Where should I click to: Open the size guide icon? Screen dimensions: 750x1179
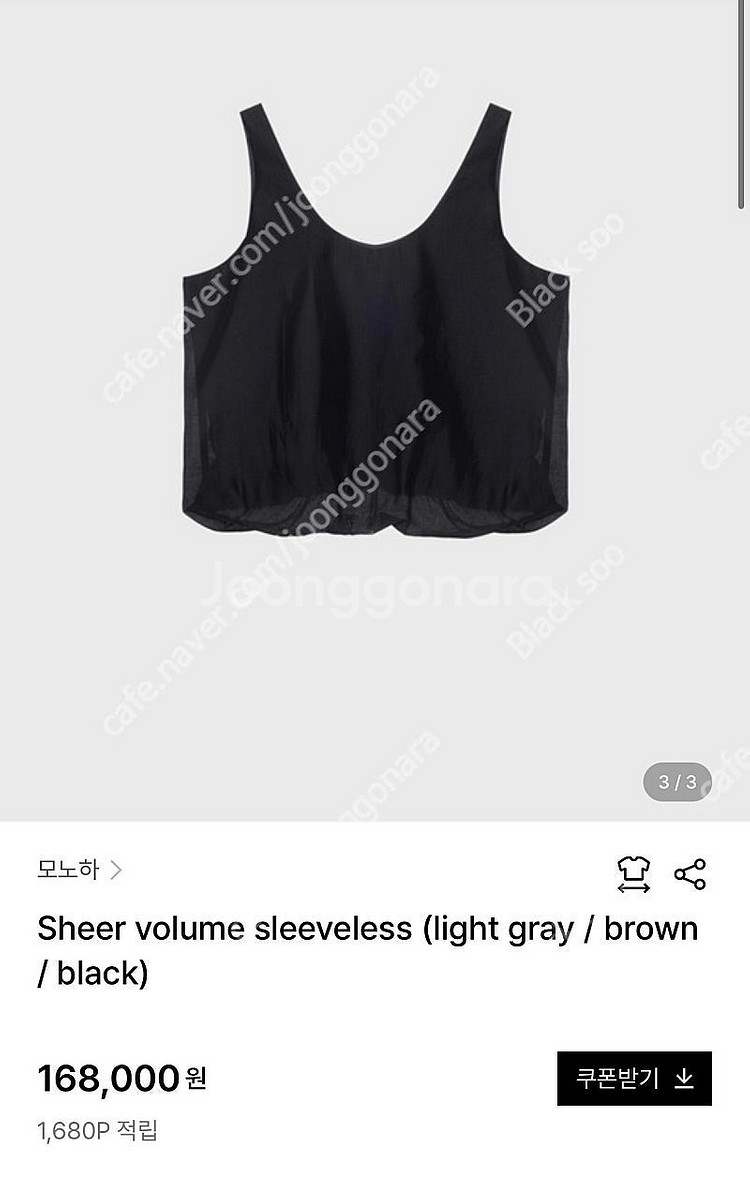633,873
